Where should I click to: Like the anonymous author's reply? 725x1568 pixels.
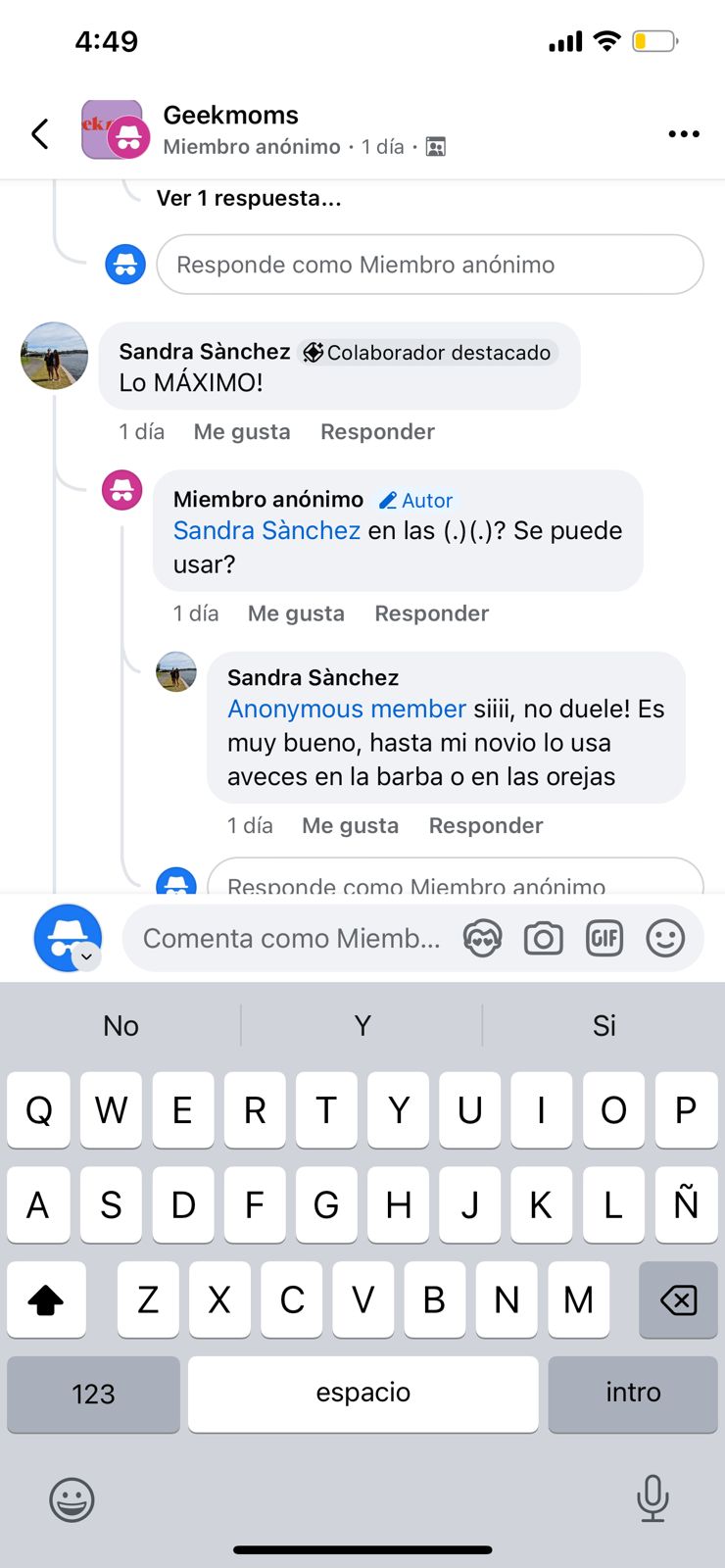point(296,613)
